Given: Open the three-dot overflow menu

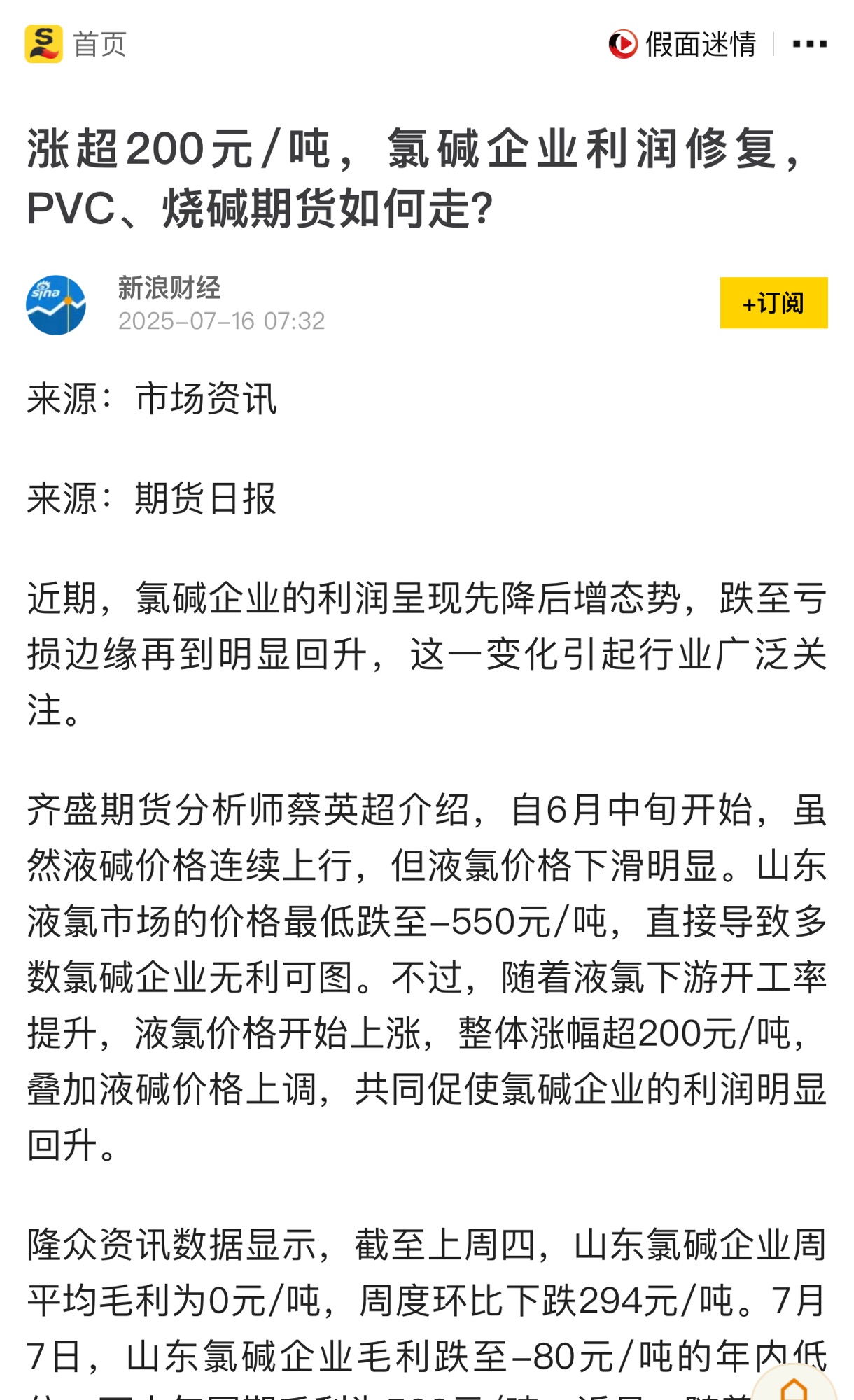Looking at the screenshot, I should coord(809,44).
